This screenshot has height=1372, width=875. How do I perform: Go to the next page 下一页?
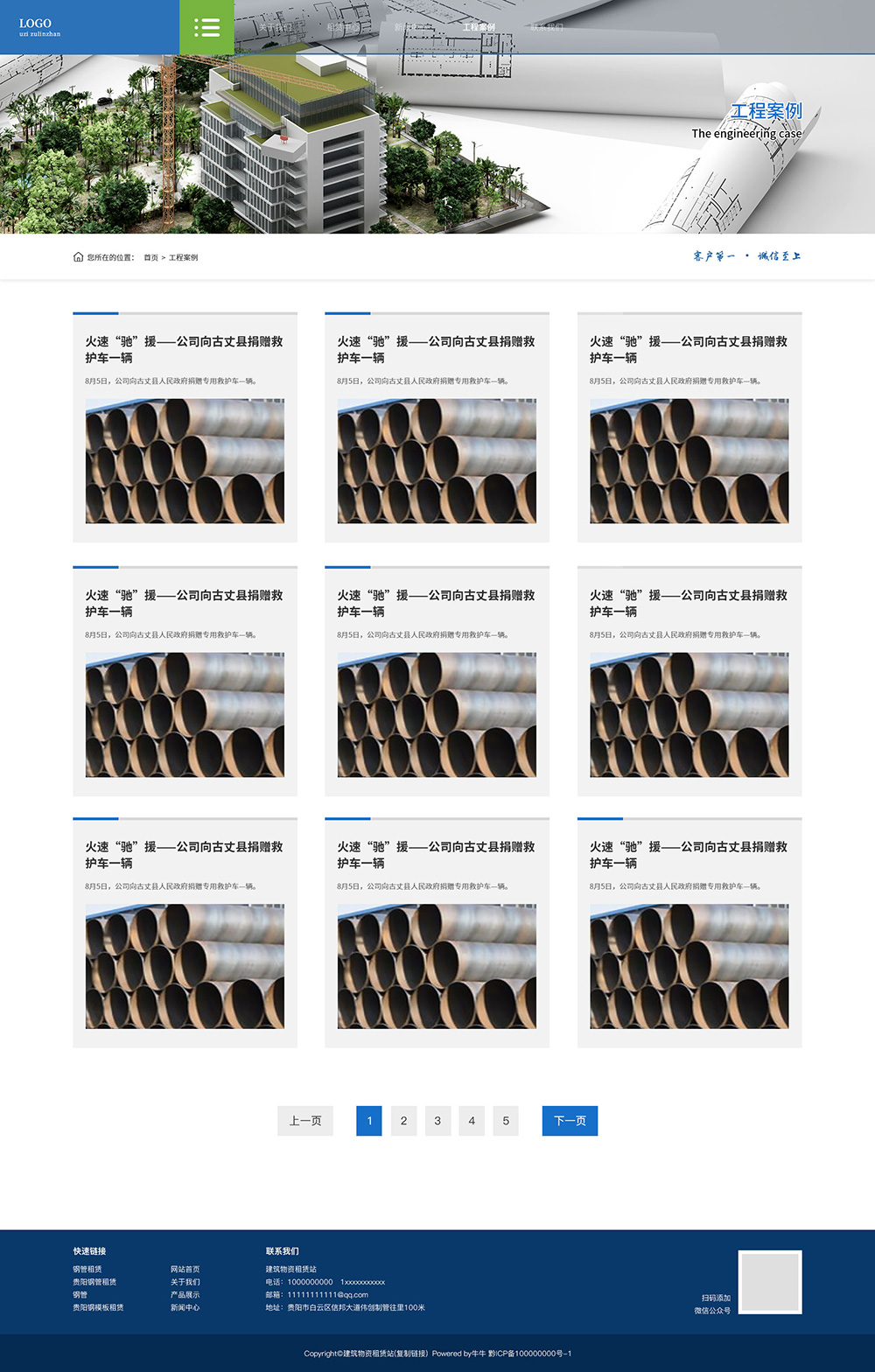coord(570,1121)
